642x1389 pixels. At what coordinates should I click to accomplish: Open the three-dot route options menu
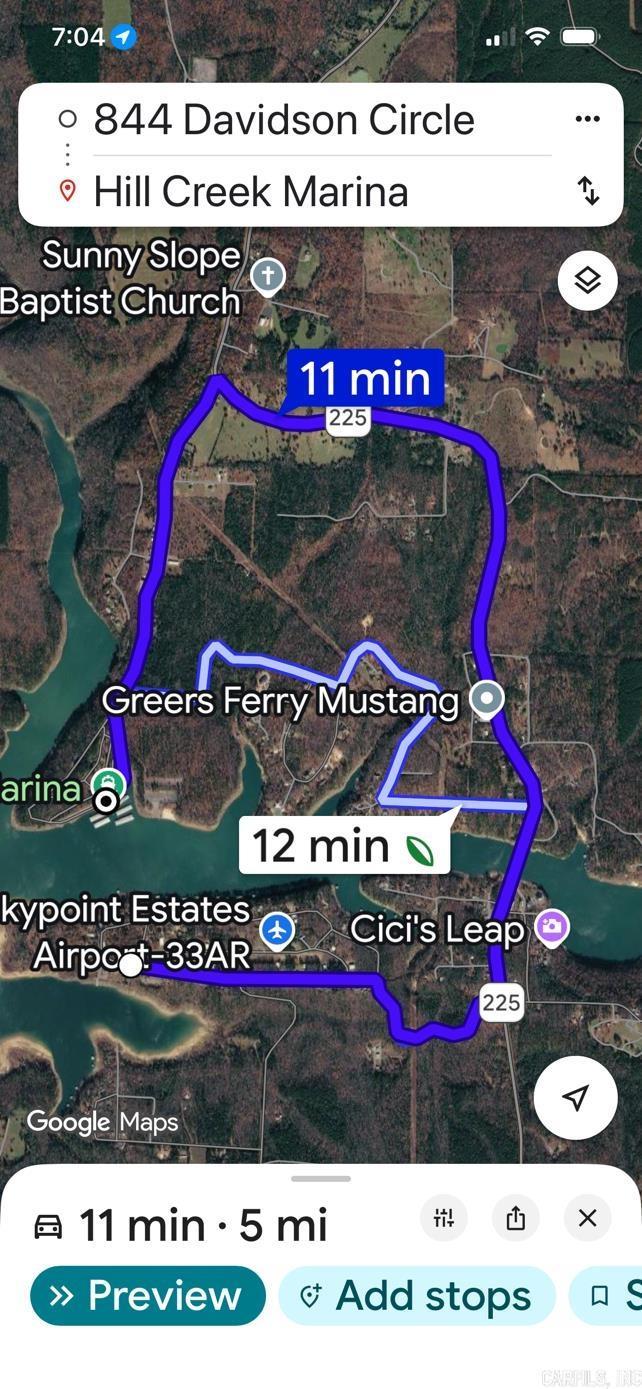587,119
